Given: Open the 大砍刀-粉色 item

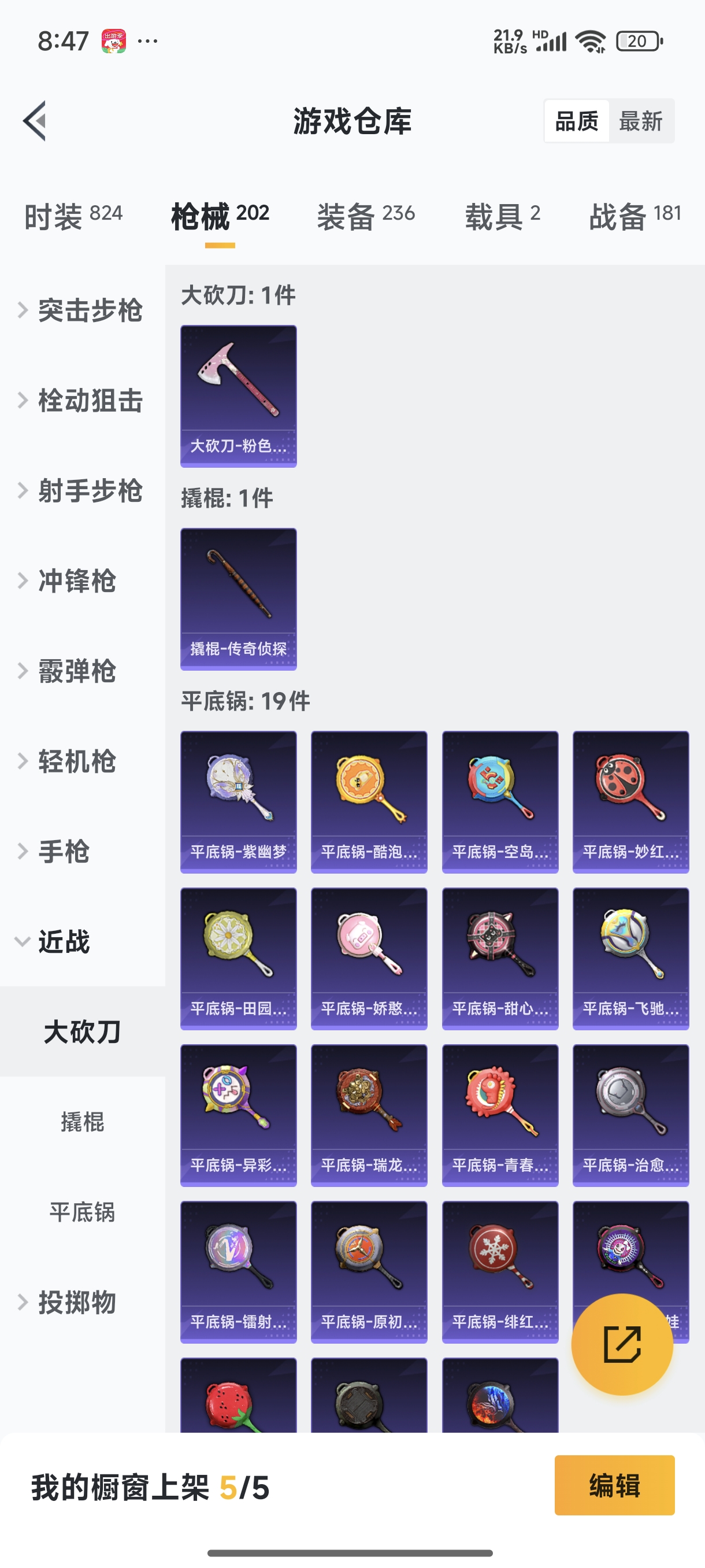Looking at the screenshot, I should (239, 395).
